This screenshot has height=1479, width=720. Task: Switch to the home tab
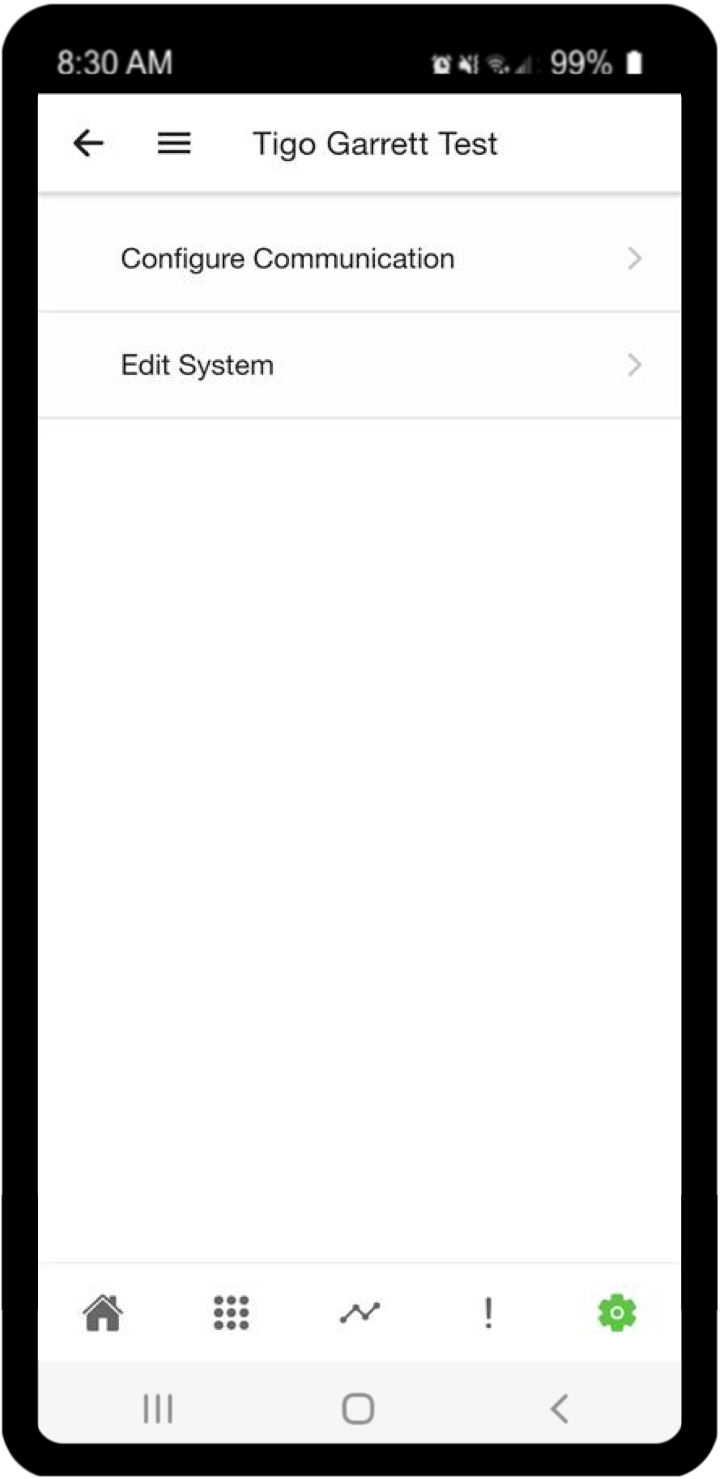(x=102, y=1312)
